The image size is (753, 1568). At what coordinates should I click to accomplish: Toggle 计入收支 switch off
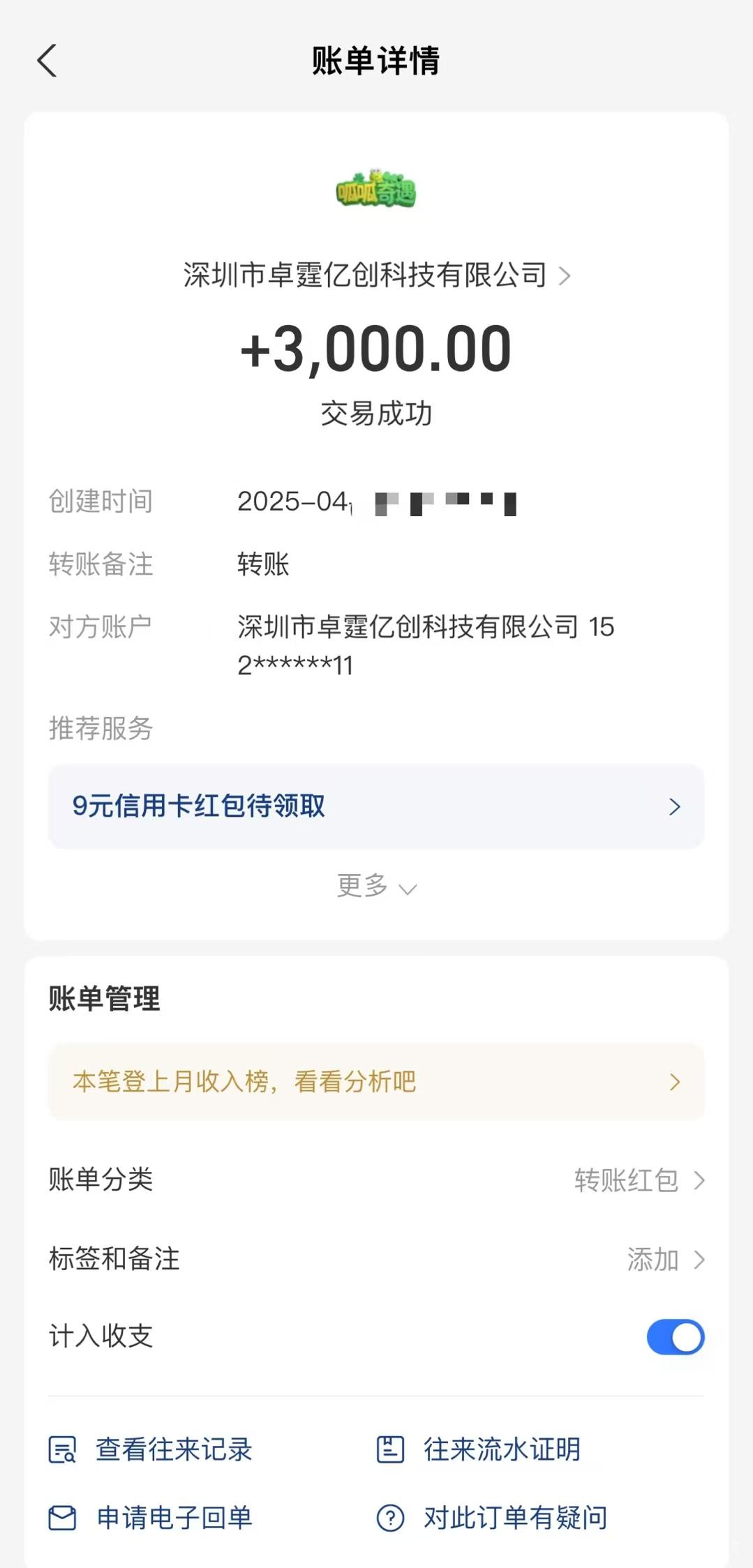[x=675, y=1337]
